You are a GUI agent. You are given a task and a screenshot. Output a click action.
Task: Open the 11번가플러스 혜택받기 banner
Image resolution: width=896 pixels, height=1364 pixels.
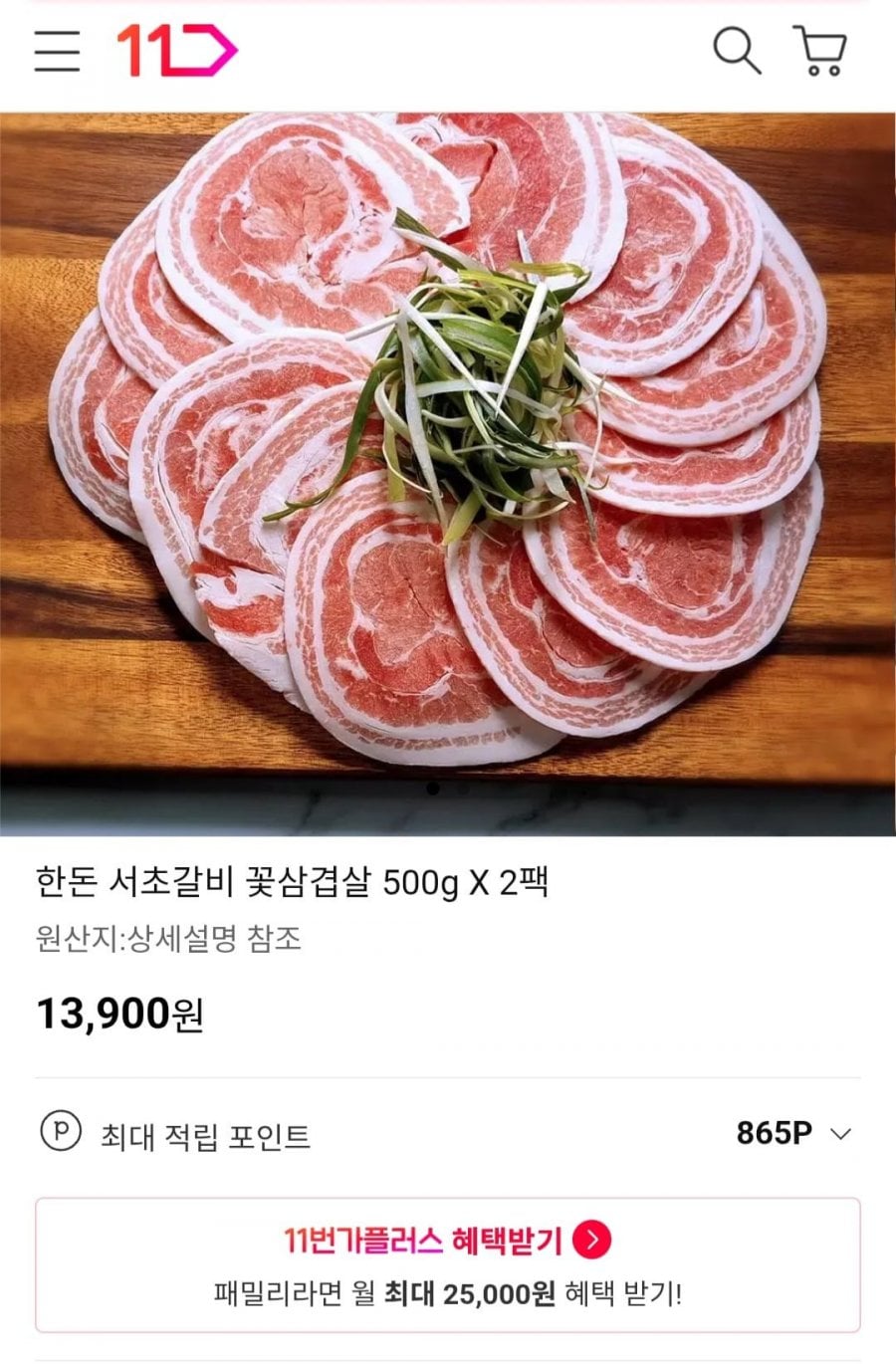448,1264
